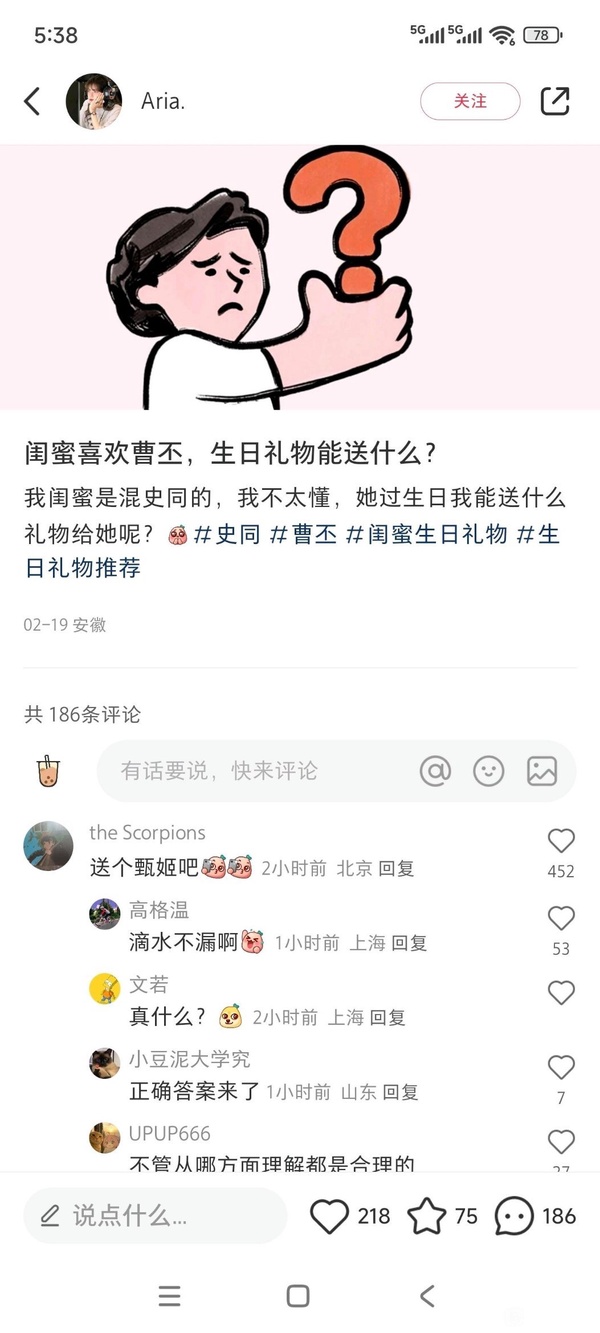This screenshot has width=600, height=1333.
Task: Reply to the Scorpions' comment via 回复
Action: point(396,868)
